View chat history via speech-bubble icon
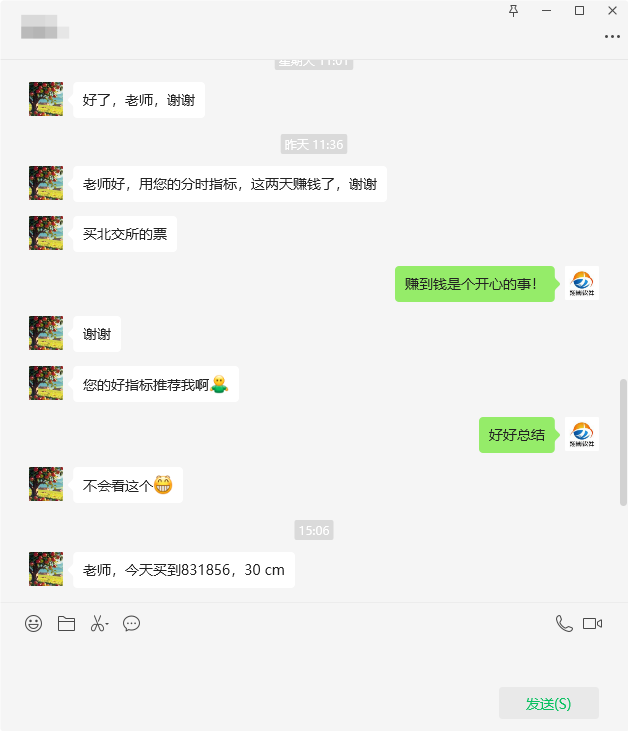 pyautogui.click(x=131, y=624)
